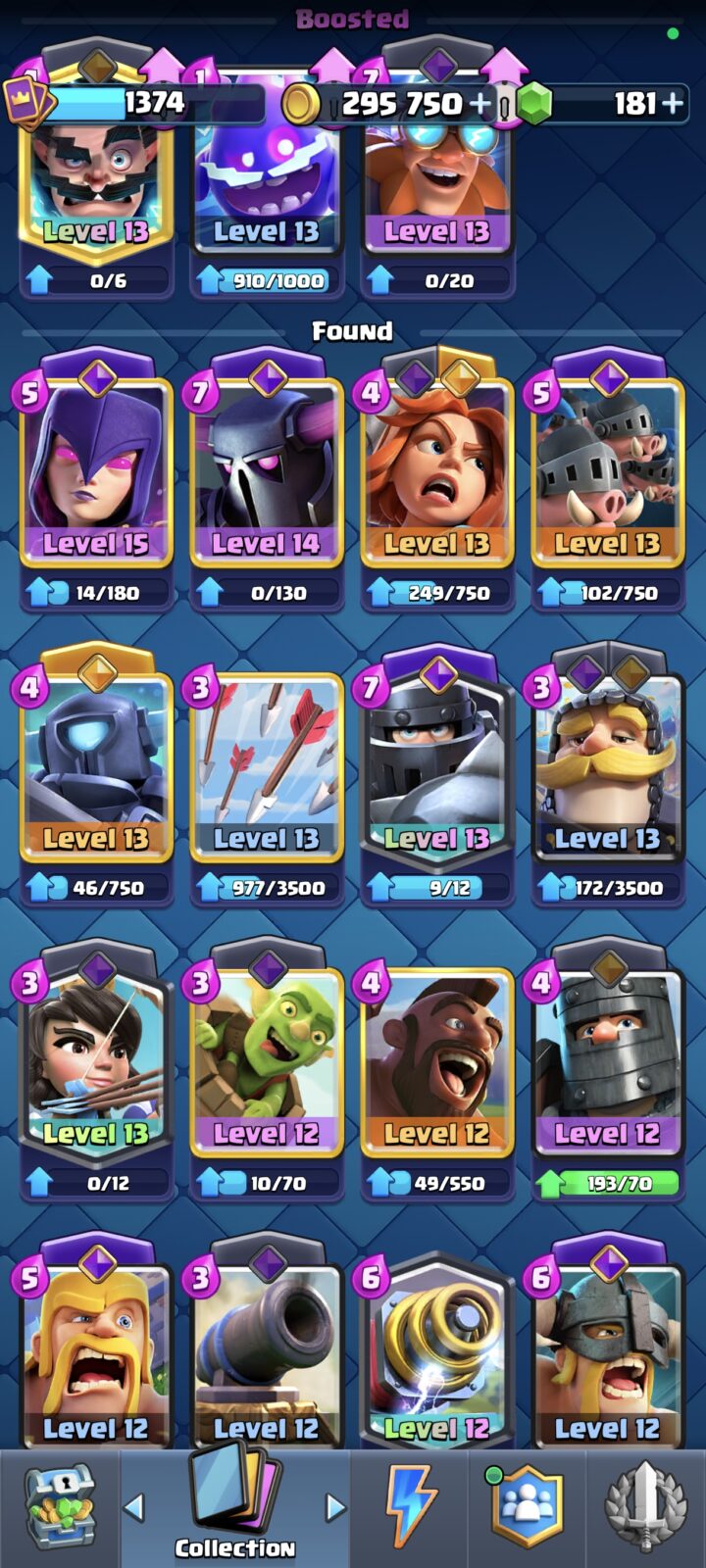Screen dimensions: 706x1568
Task: Switch to the Battle tab with lightning icon
Action: coord(412,1507)
